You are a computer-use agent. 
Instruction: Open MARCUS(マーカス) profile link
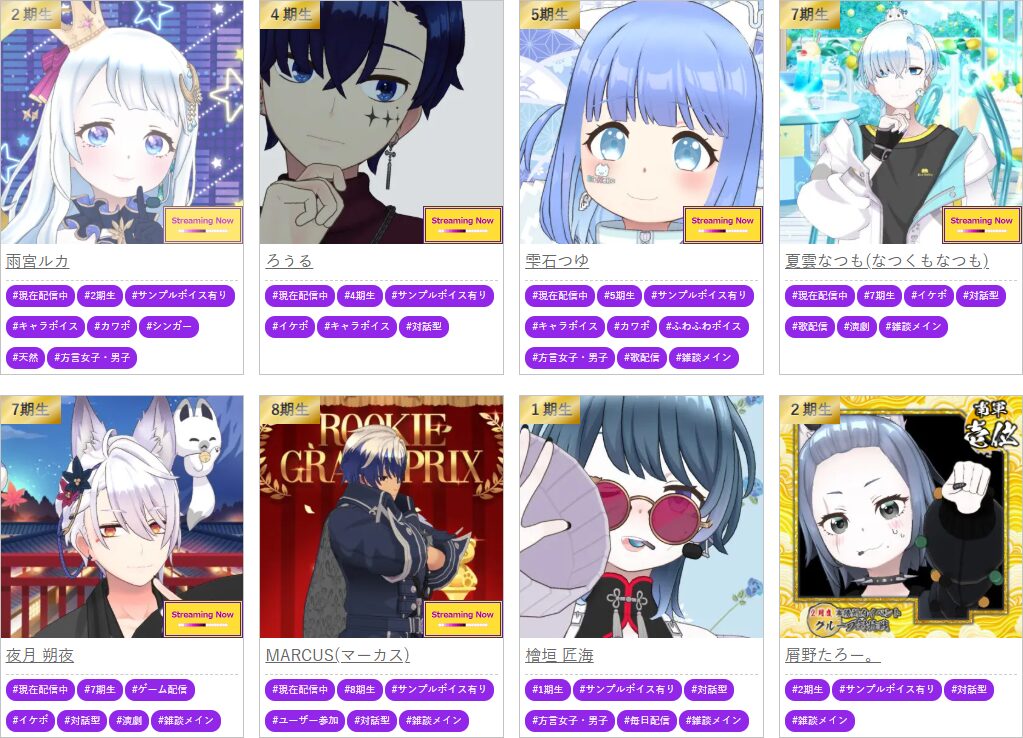coord(337,655)
